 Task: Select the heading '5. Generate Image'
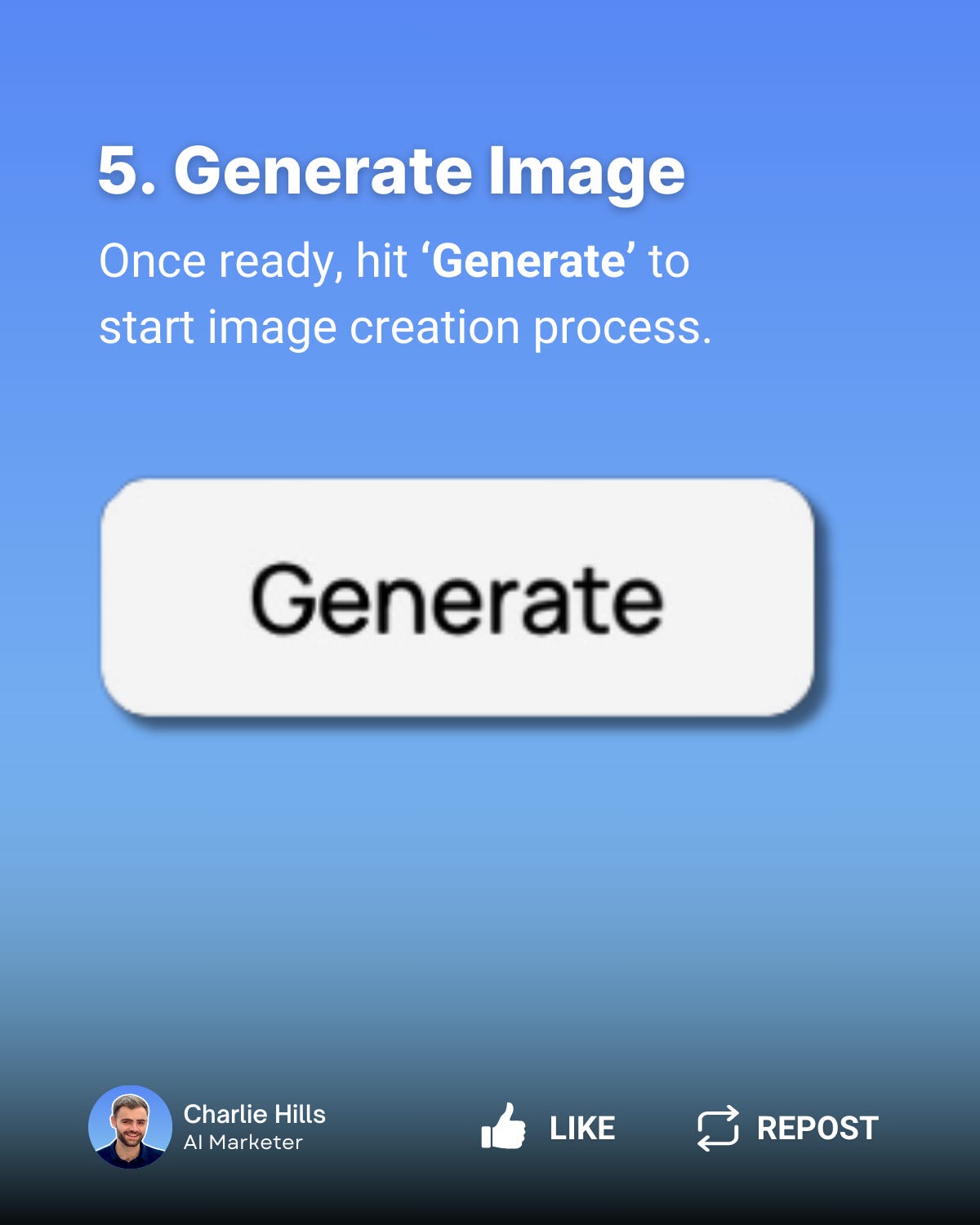tap(392, 169)
